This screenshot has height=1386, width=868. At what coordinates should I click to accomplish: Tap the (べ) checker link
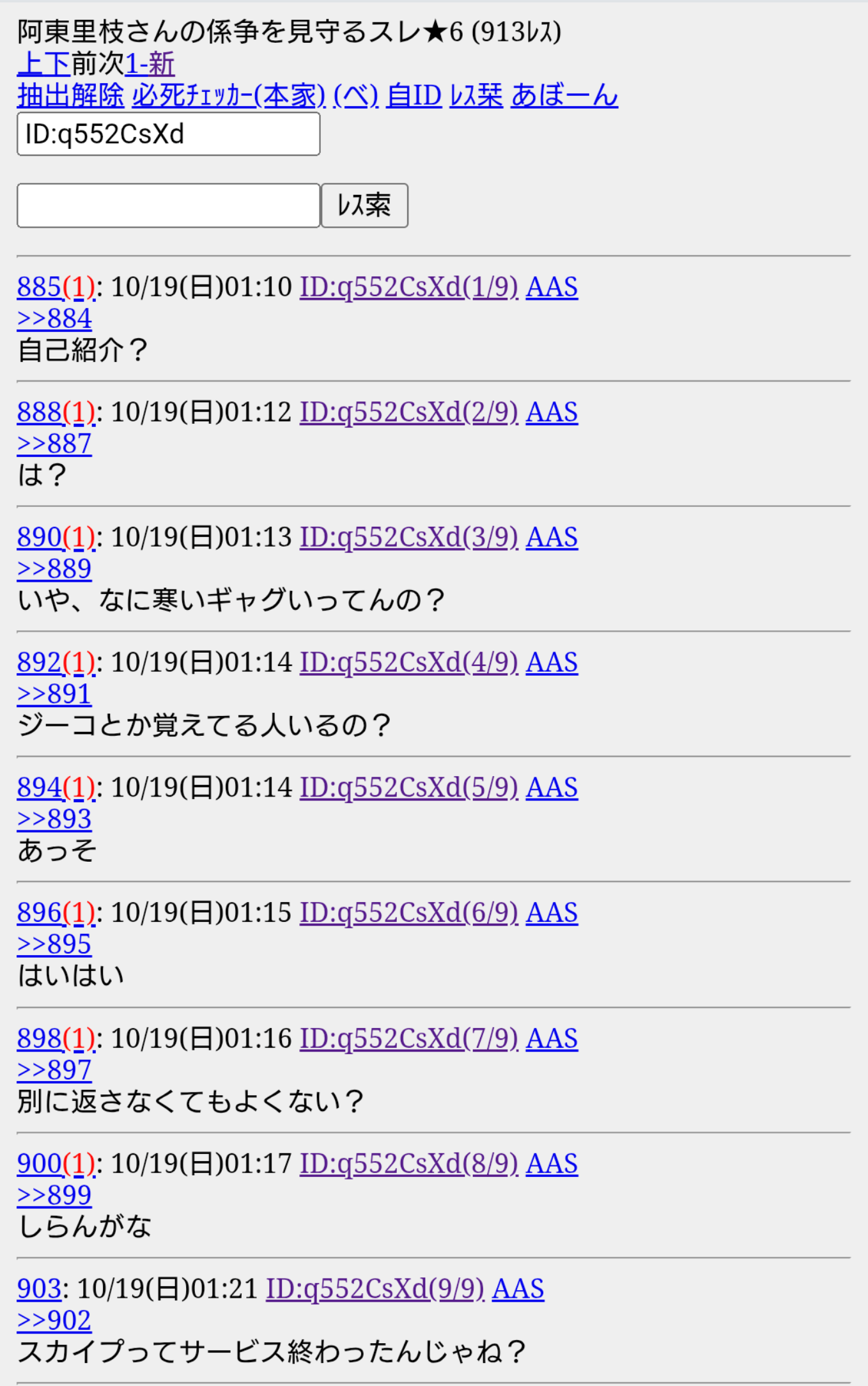(355, 96)
